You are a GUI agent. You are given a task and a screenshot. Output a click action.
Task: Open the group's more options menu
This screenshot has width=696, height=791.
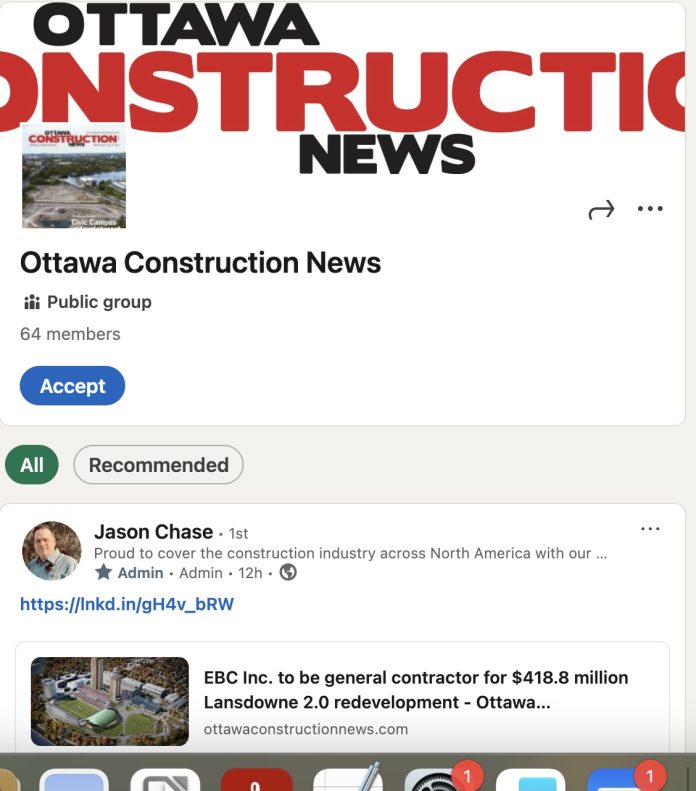coord(650,209)
